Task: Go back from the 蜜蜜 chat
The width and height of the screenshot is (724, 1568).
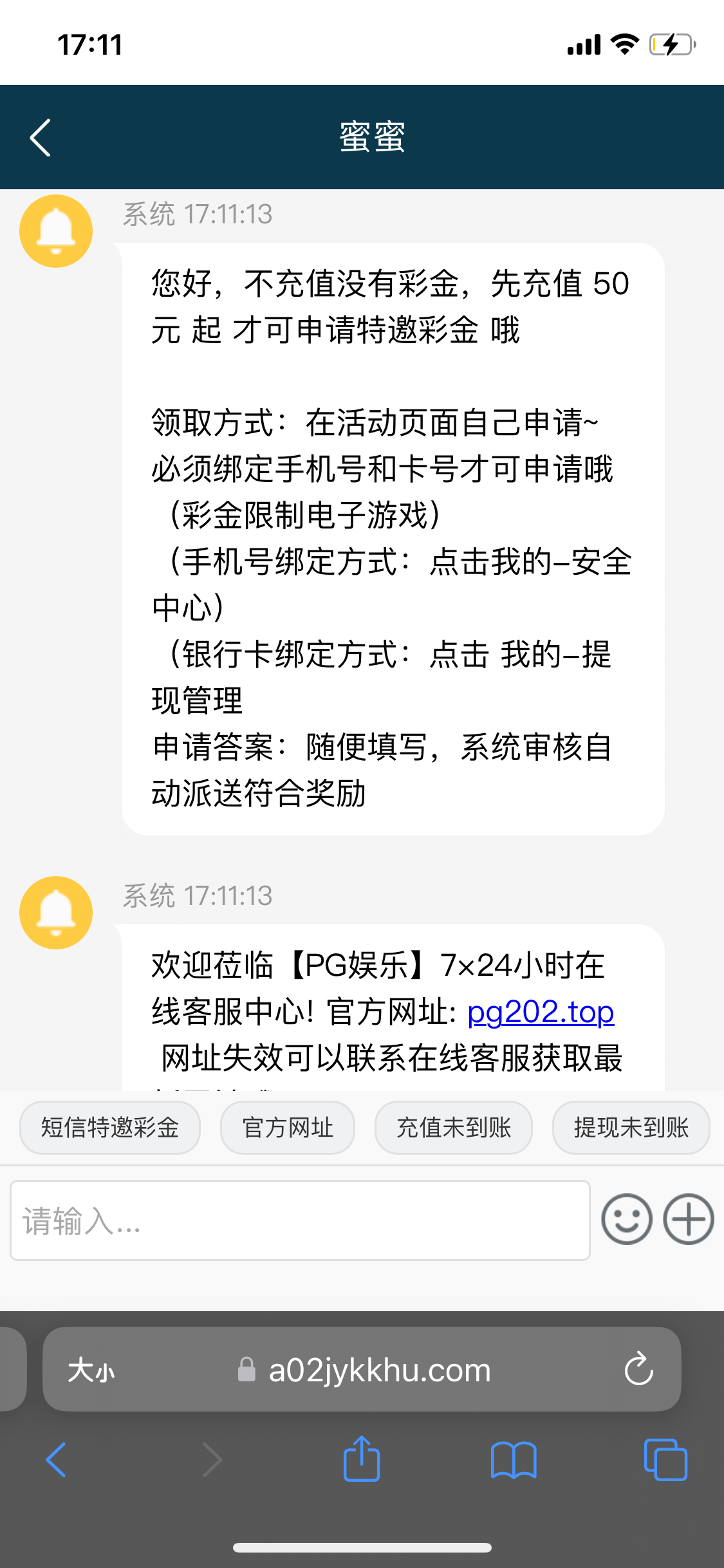Action: [x=41, y=138]
